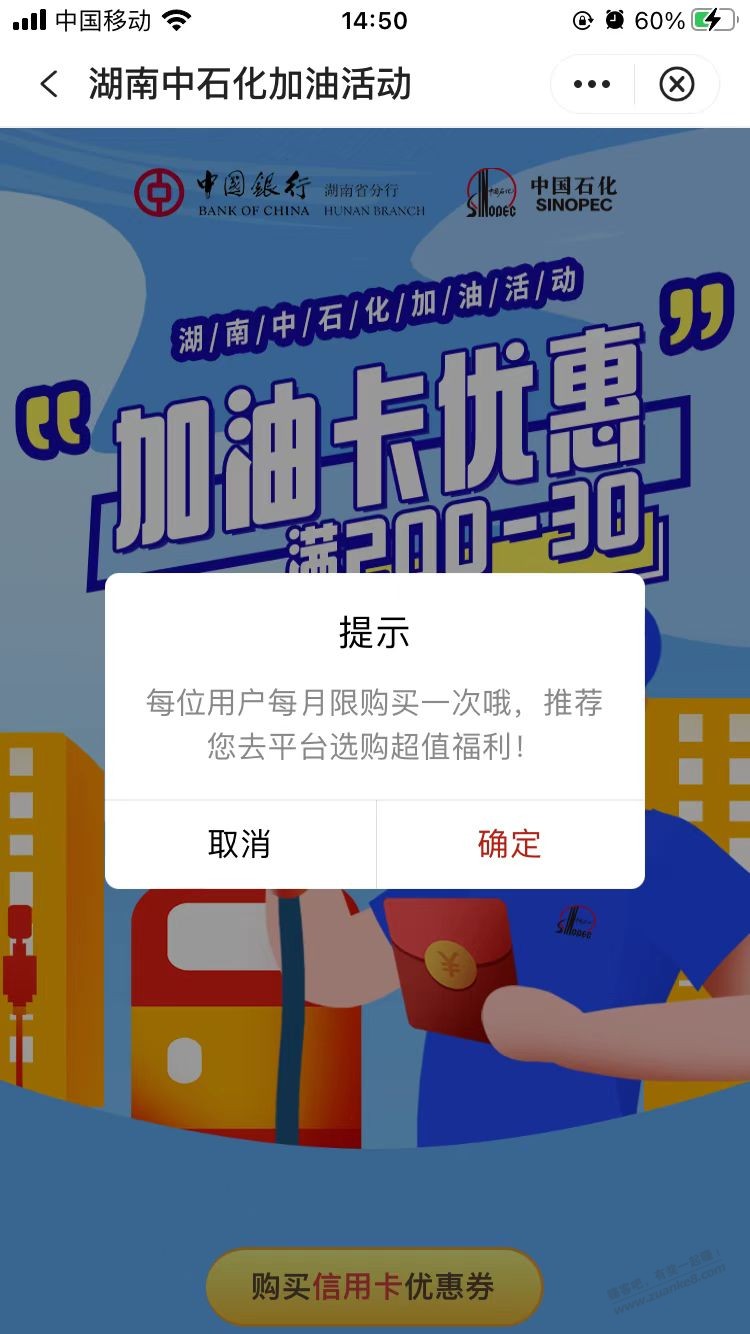Go back using the header back arrow
The height and width of the screenshot is (1334, 750).
click(49, 84)
